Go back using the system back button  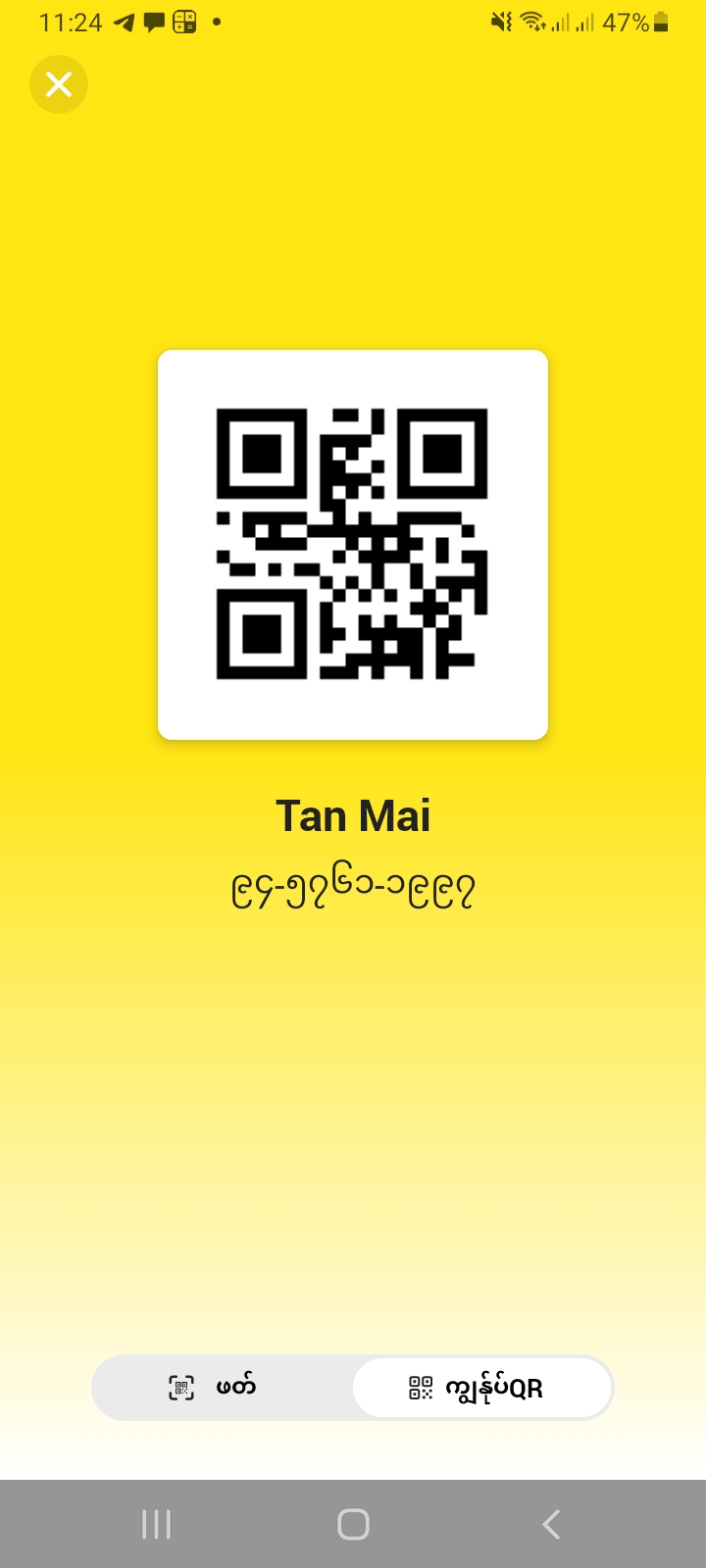coord(551,1524)
